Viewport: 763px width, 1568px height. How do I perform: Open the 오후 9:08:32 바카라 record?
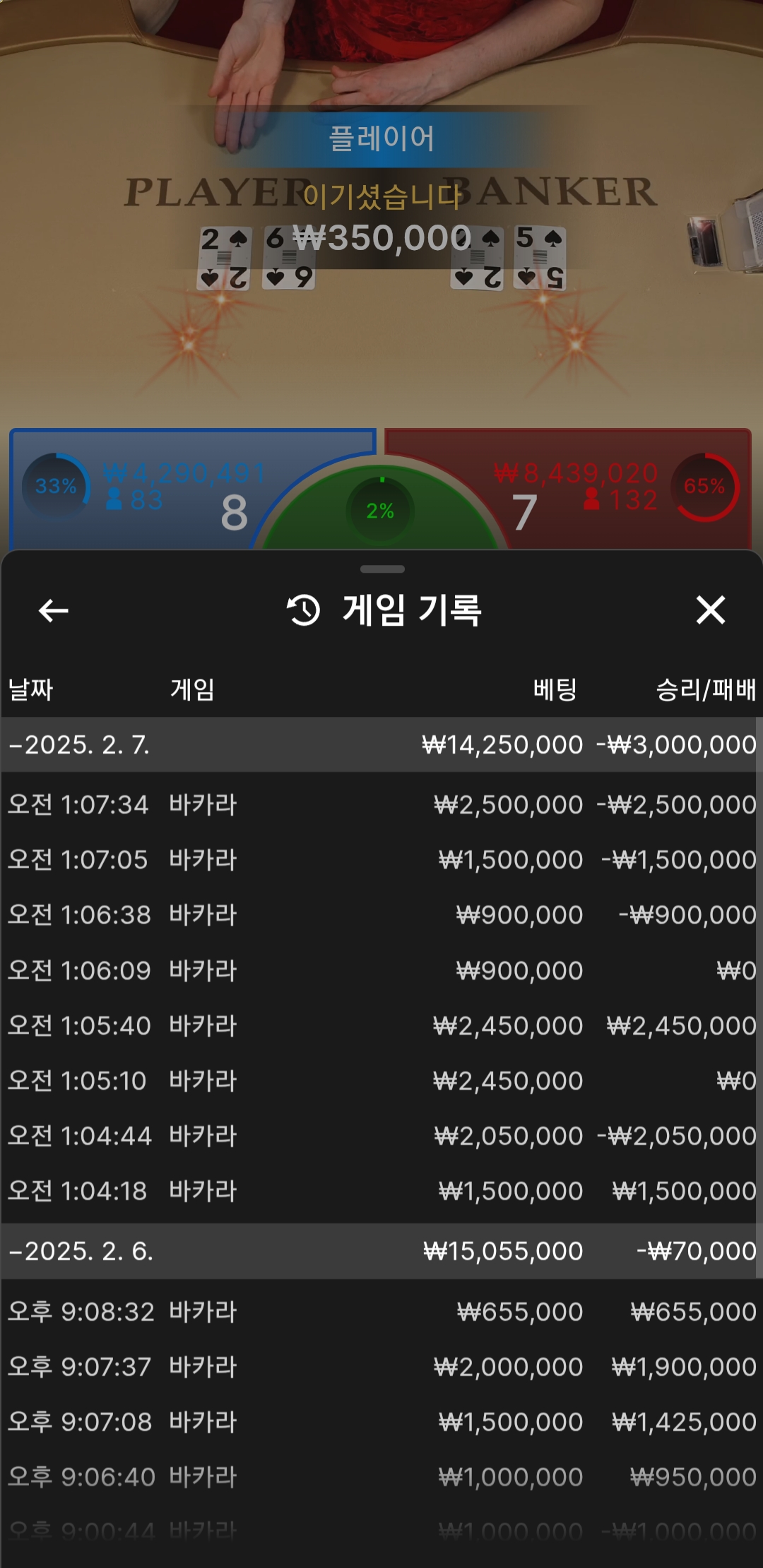point(381,1312)
